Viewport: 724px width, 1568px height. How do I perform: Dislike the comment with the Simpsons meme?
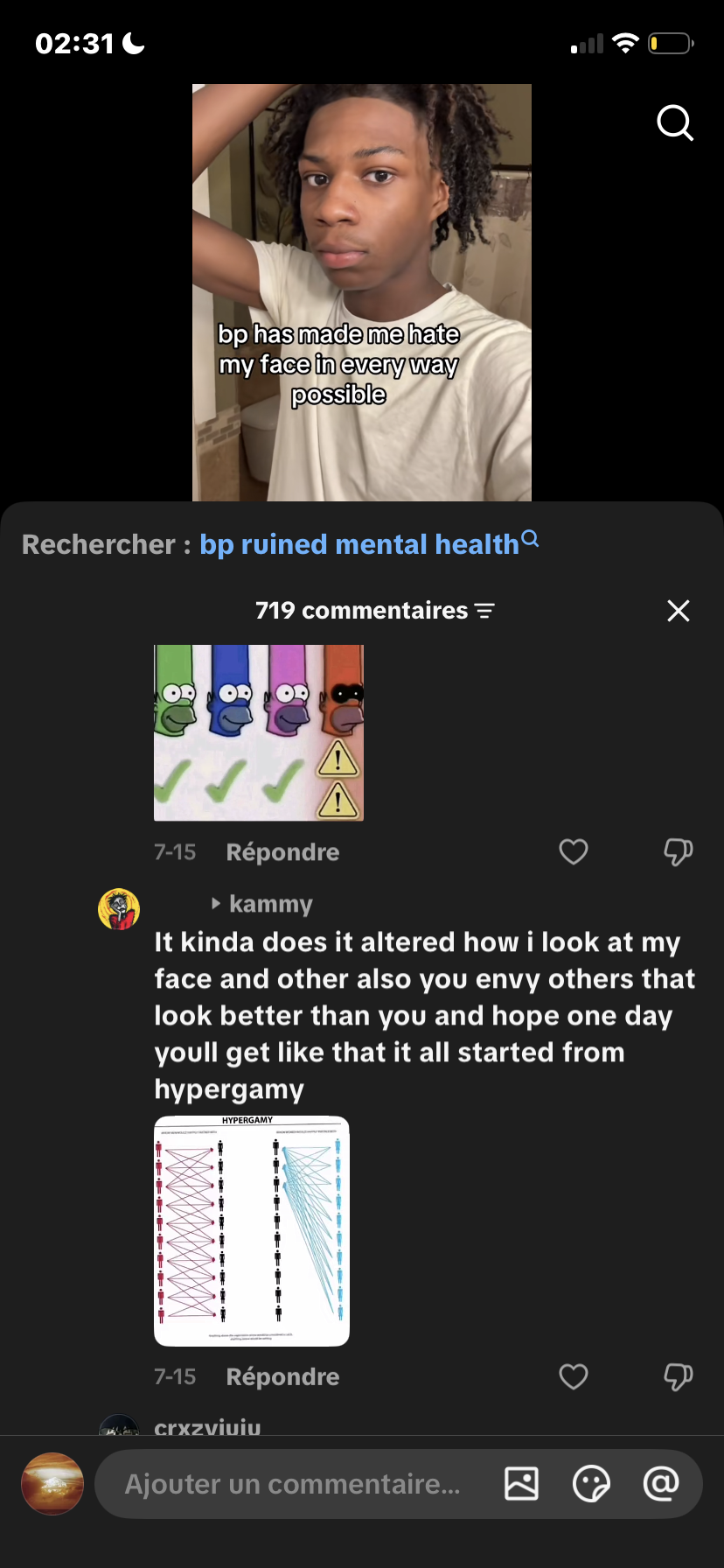(679, 851)
